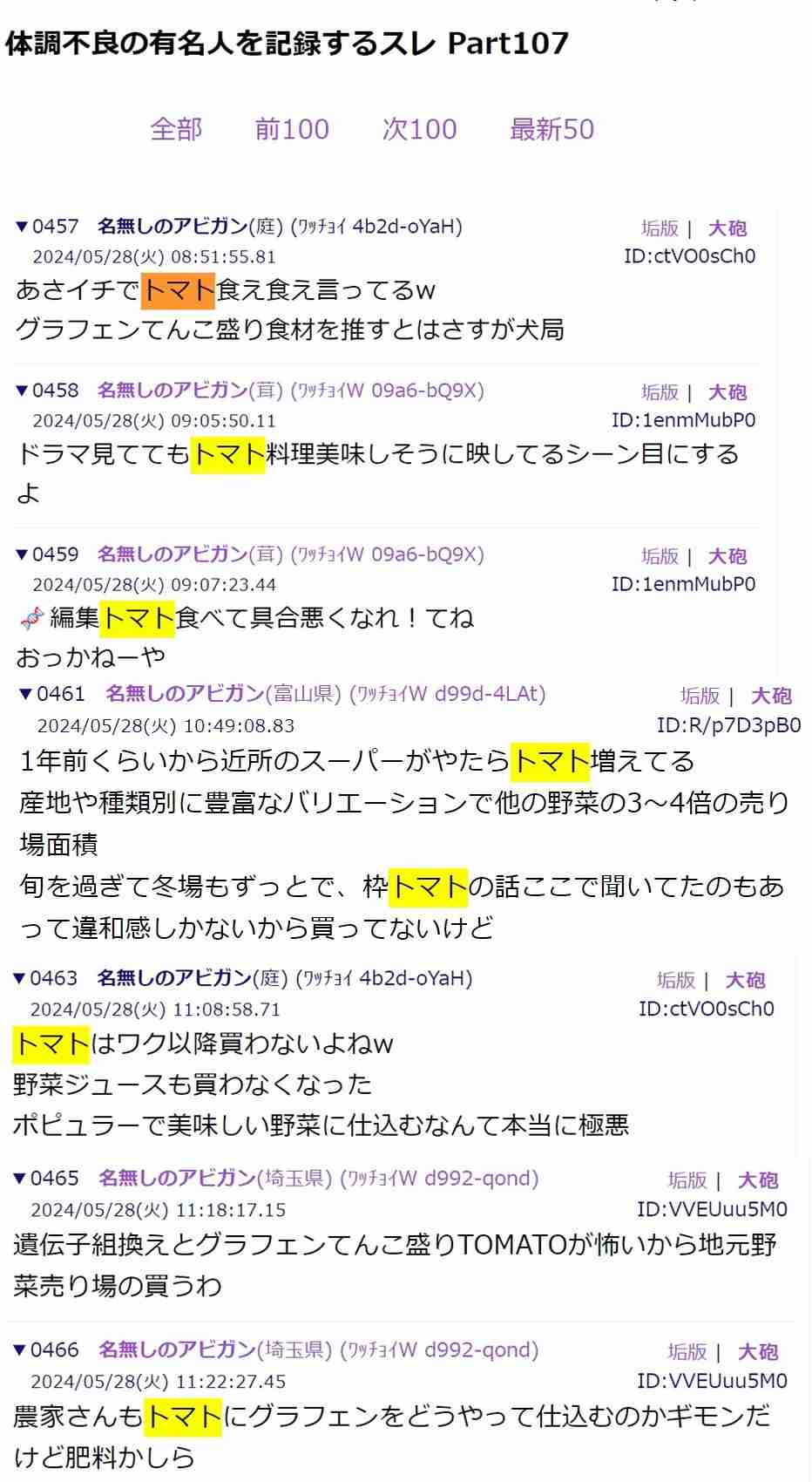Go to the 前100 posts
The height and width of the screenshot is (1482, 812).
[292, 129]
